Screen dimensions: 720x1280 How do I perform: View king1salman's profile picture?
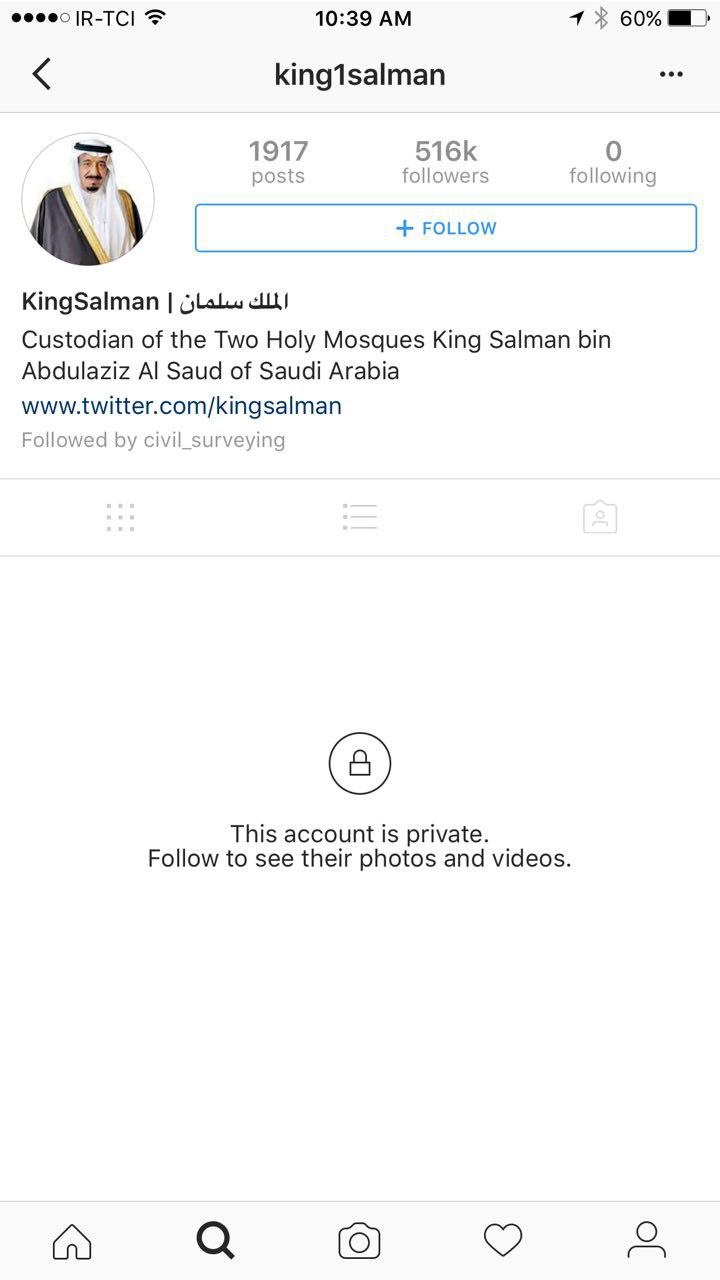[88, 199]
